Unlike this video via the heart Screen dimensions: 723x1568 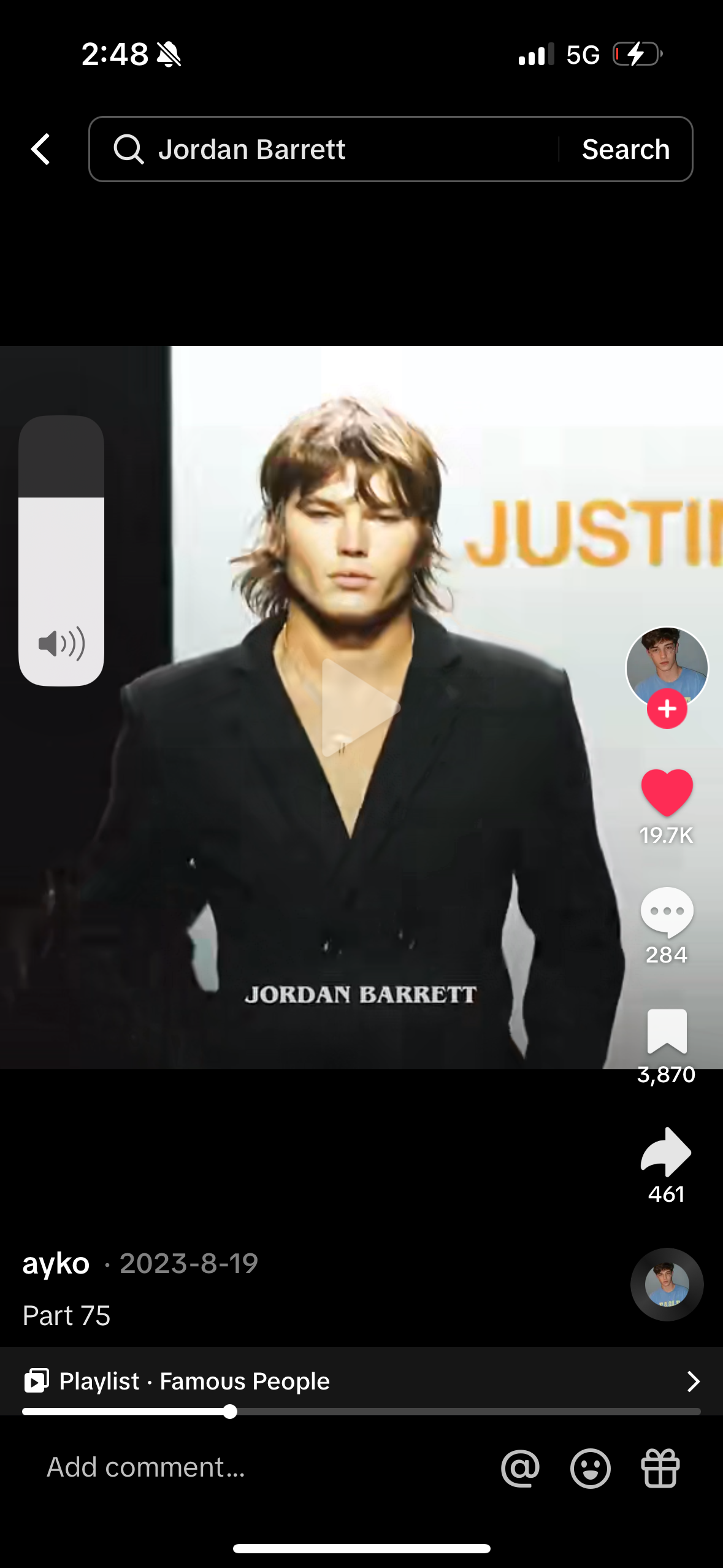[667, 792]
